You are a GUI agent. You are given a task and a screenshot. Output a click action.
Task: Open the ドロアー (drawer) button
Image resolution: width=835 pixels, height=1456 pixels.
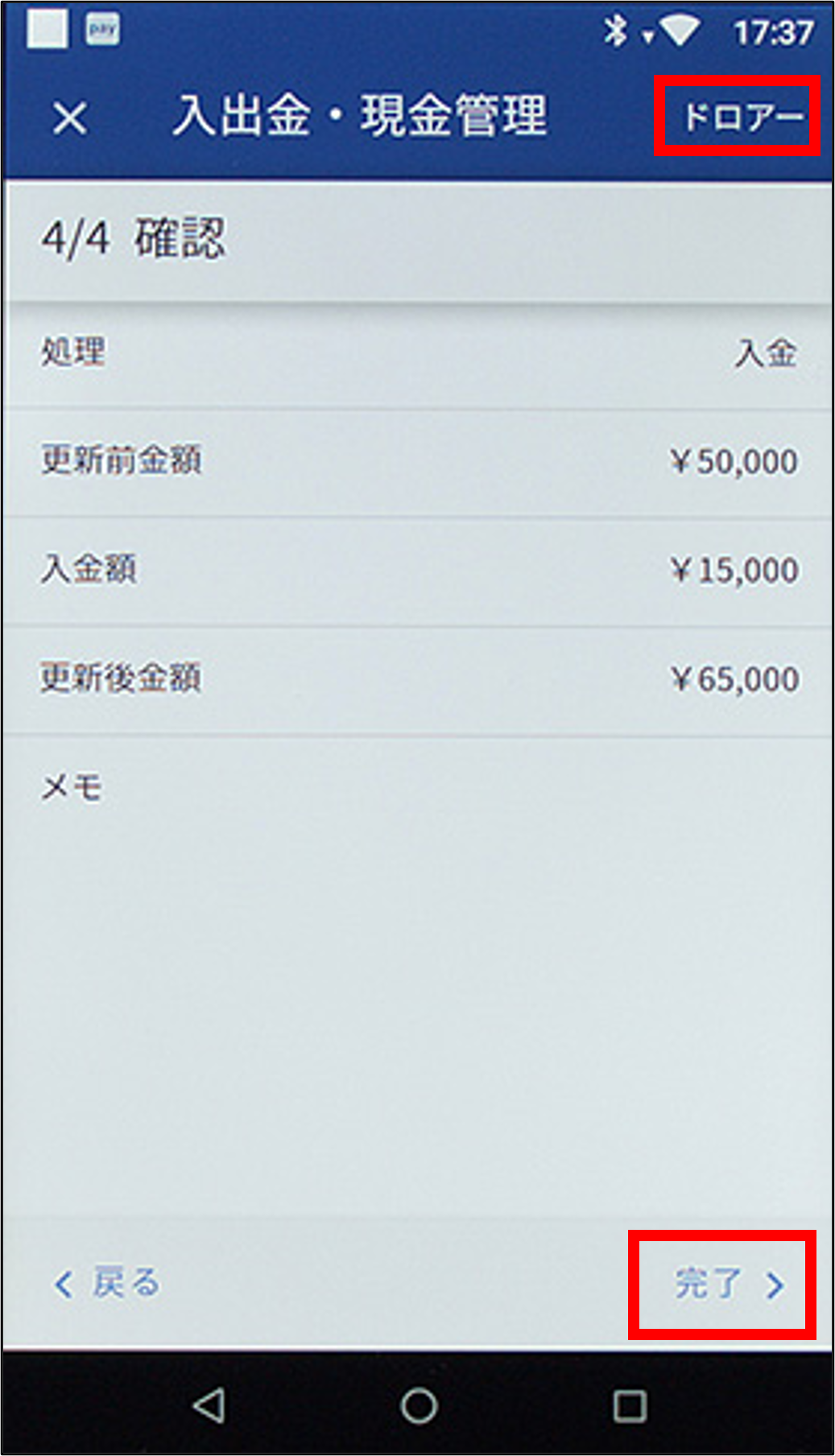[738, 117]
